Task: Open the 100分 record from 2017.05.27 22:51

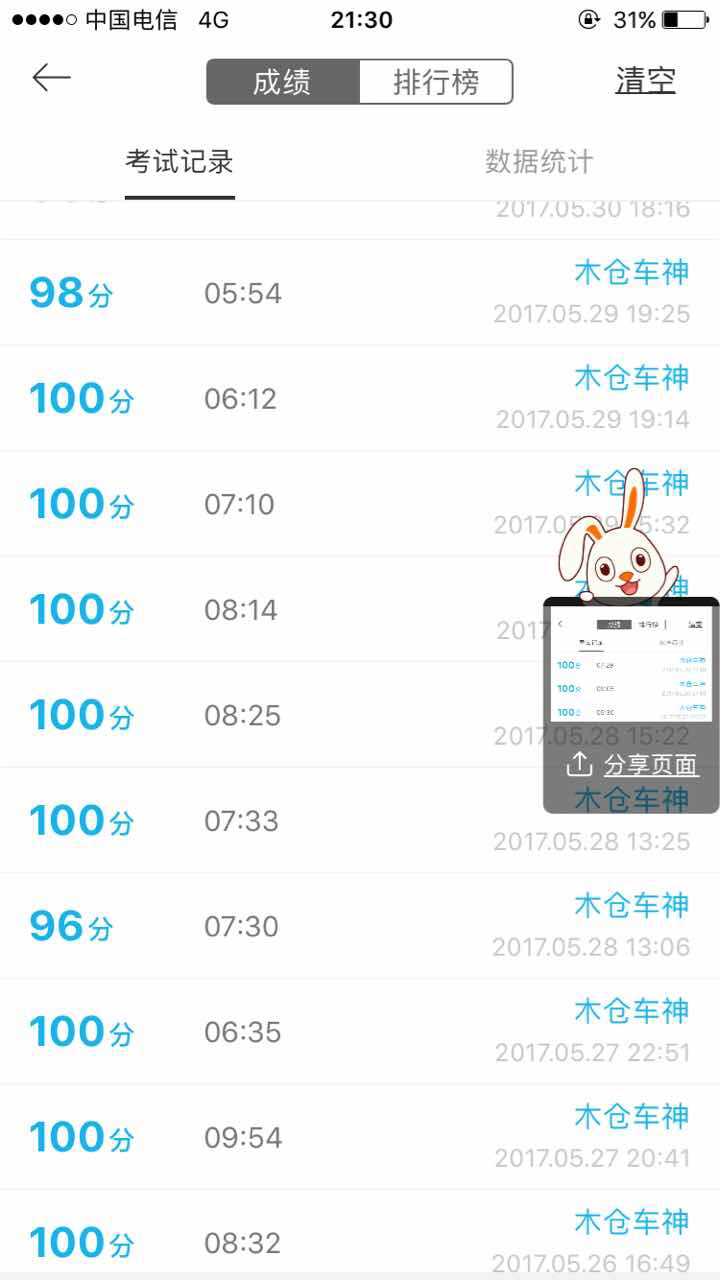Action: 360,1032
